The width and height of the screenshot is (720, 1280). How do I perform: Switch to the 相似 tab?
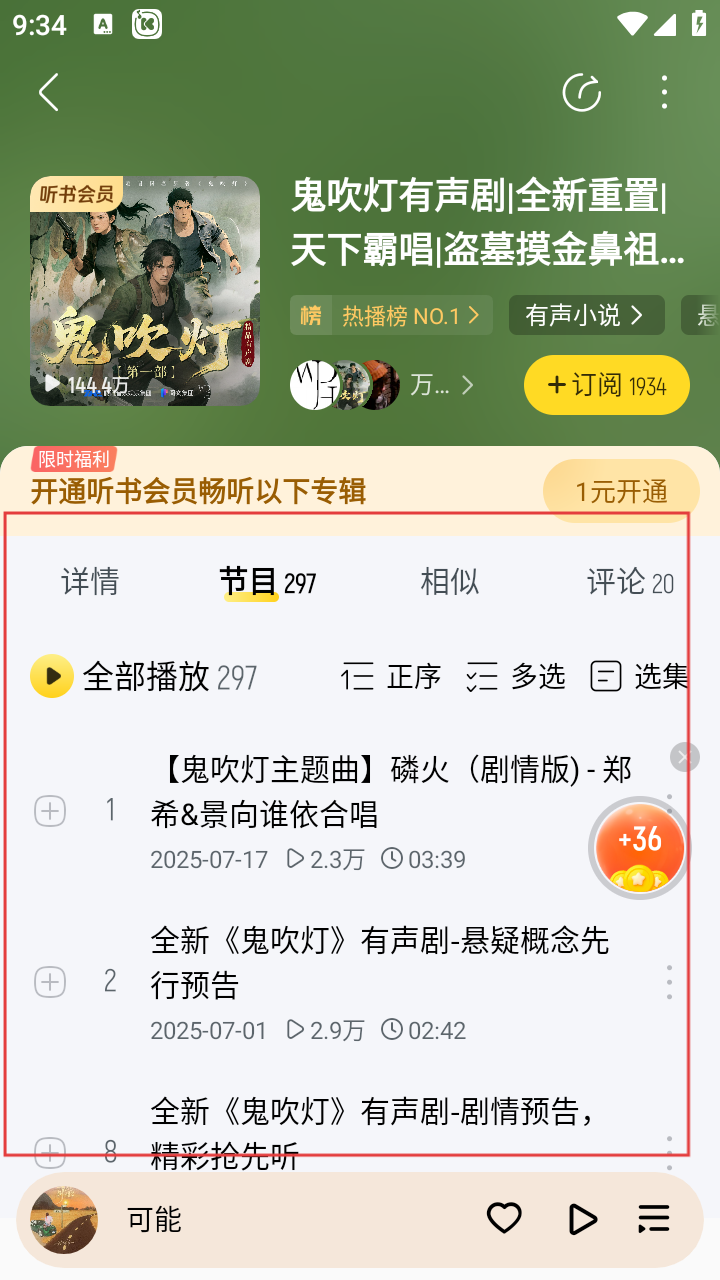pyautogui.click(x=449, y=582)
